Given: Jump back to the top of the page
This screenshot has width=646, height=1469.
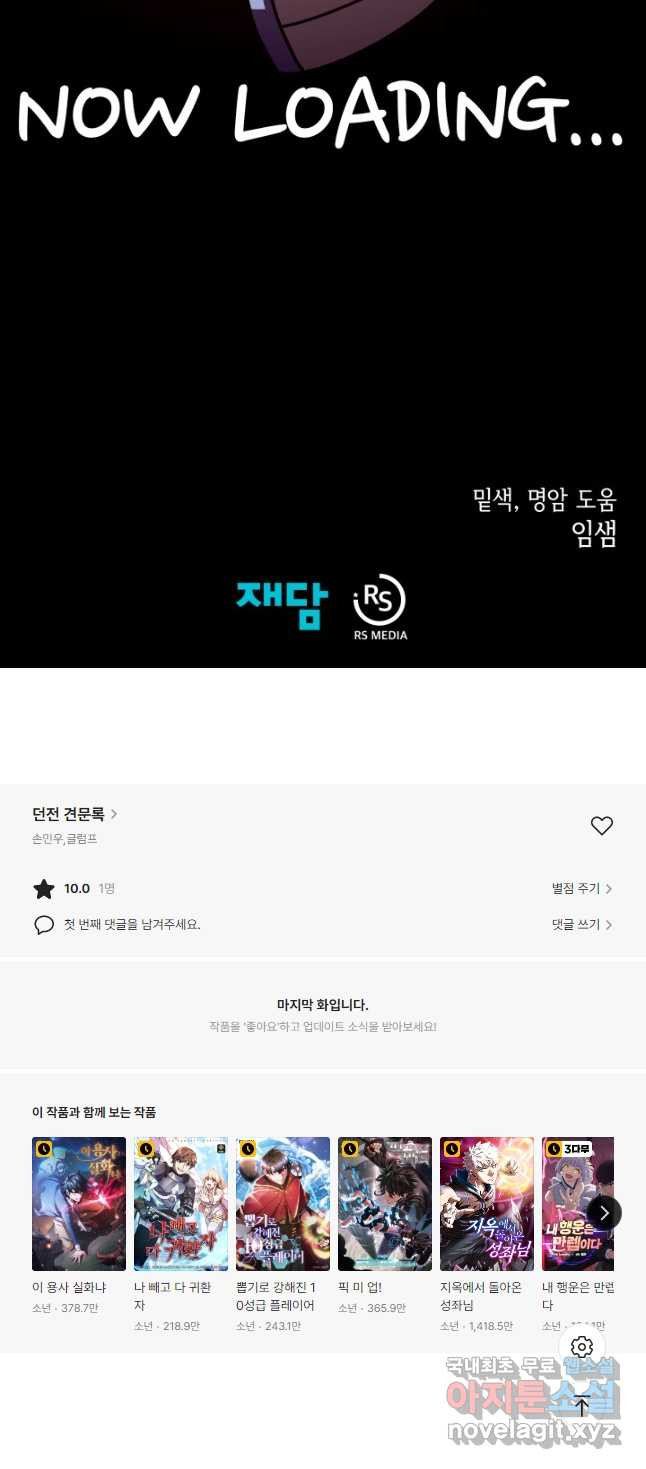Looking at the screenshot, I should click(x=582, y=1405).
